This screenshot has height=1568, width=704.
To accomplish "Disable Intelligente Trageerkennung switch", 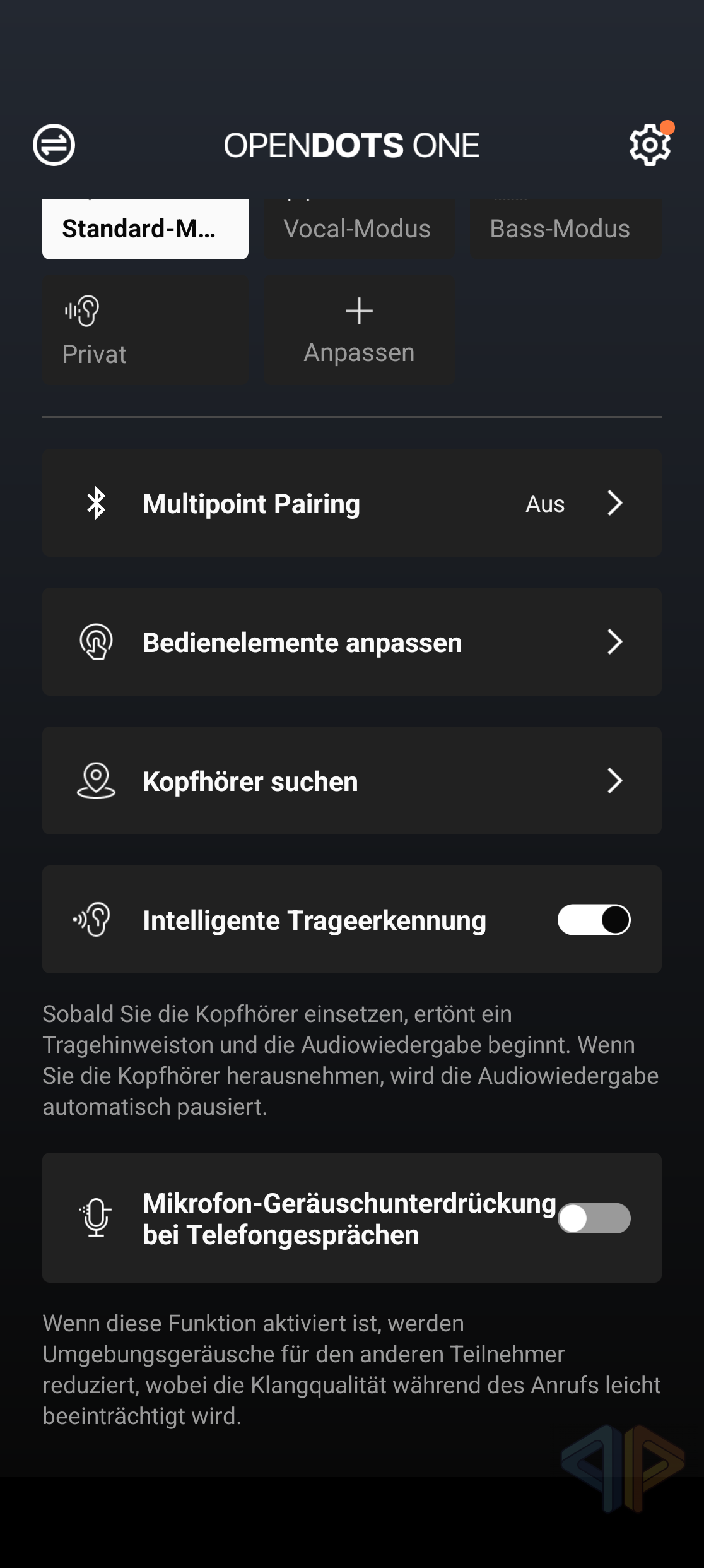I will 594,920.
